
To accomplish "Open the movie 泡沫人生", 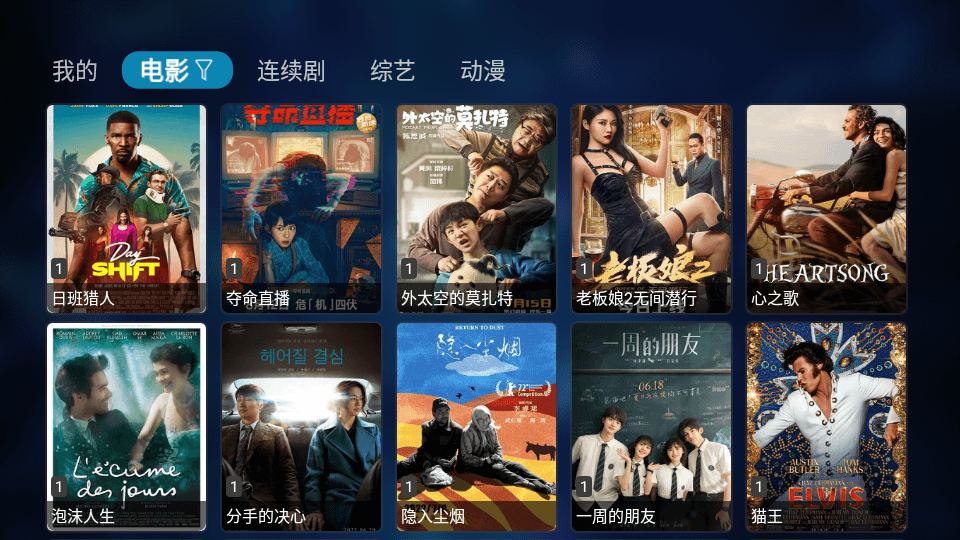I will [x=127, y=427].
